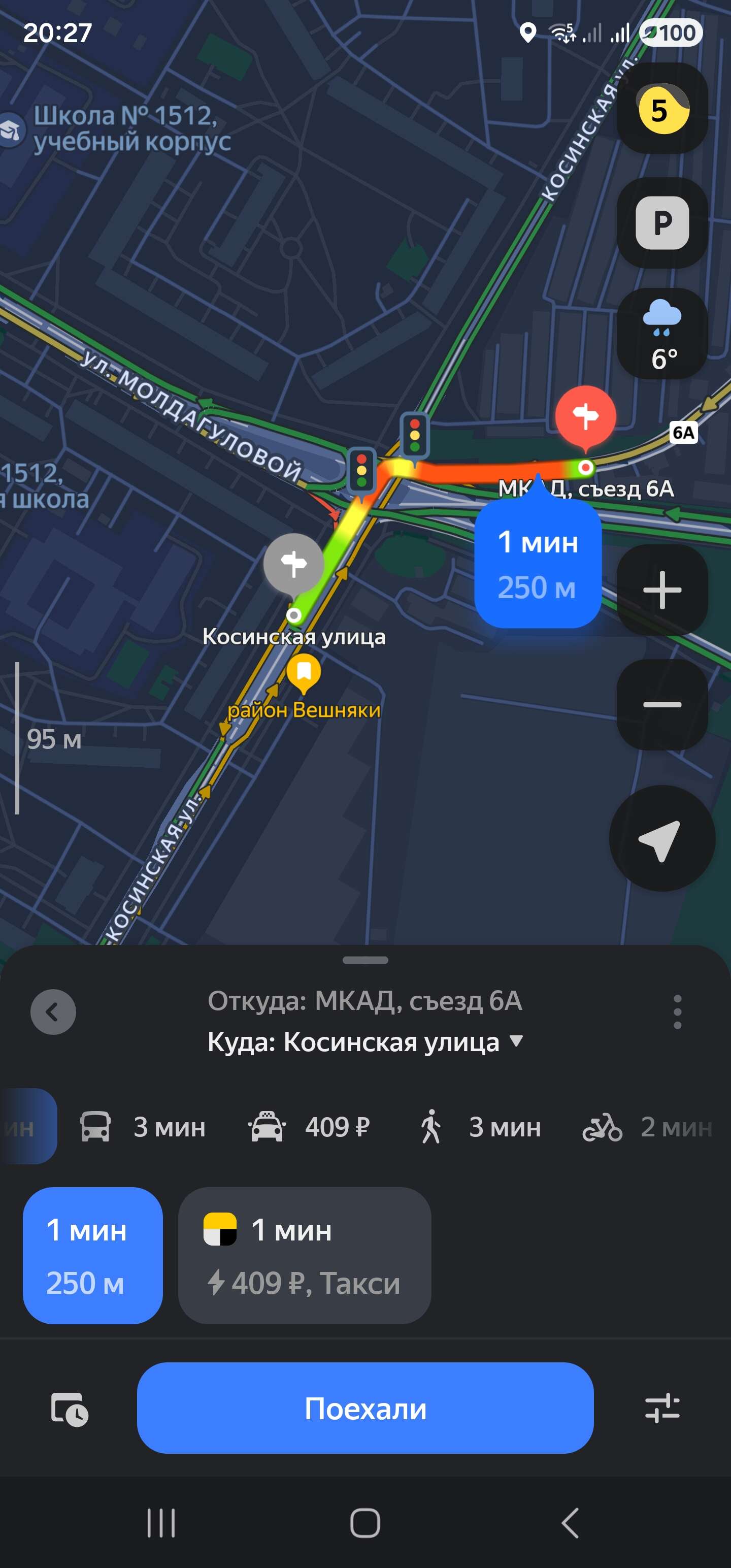Start the route with the Поехали button
This screenshot has height=1568, width=731.
point(365,1408)
